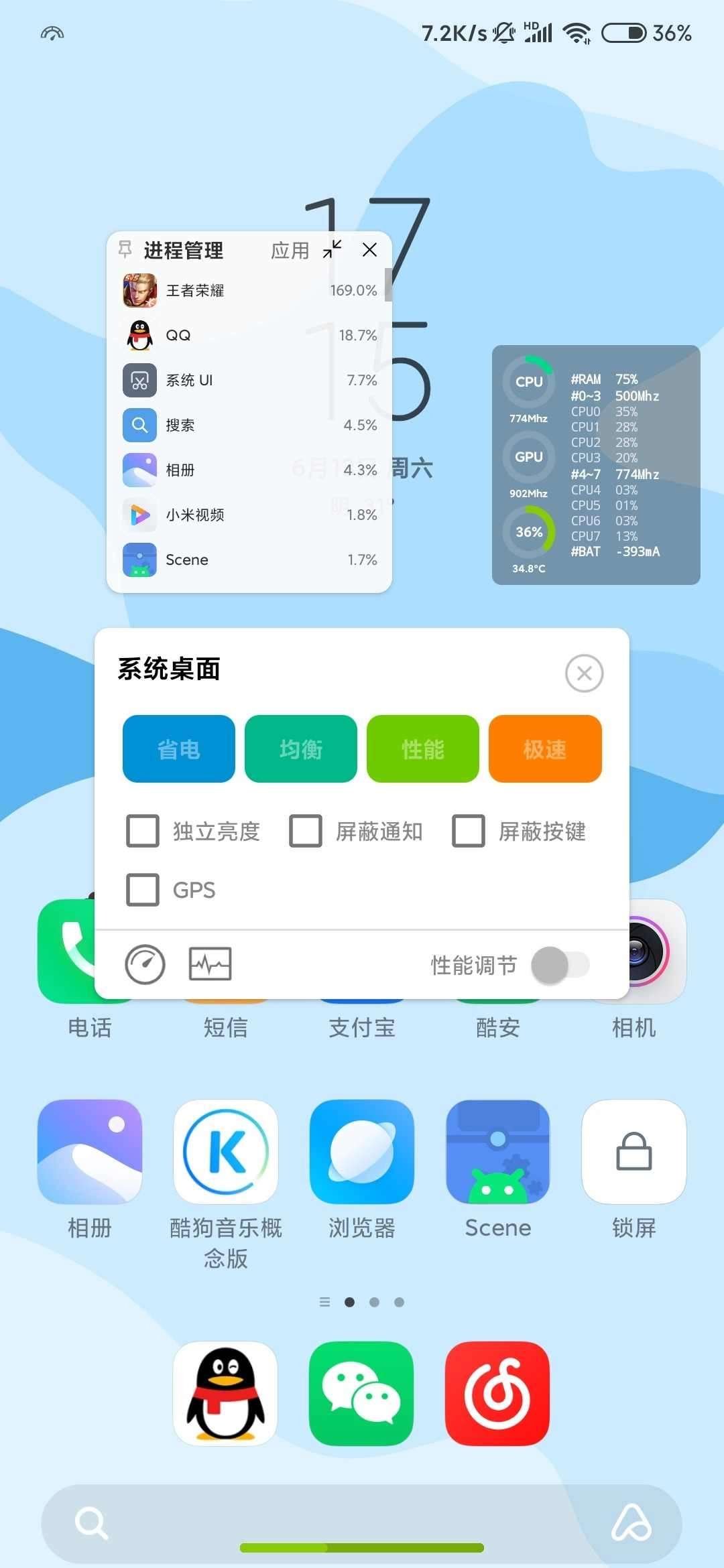
Task: Enable the 独立亮度 checkbox
Action: tap(142, 831)
